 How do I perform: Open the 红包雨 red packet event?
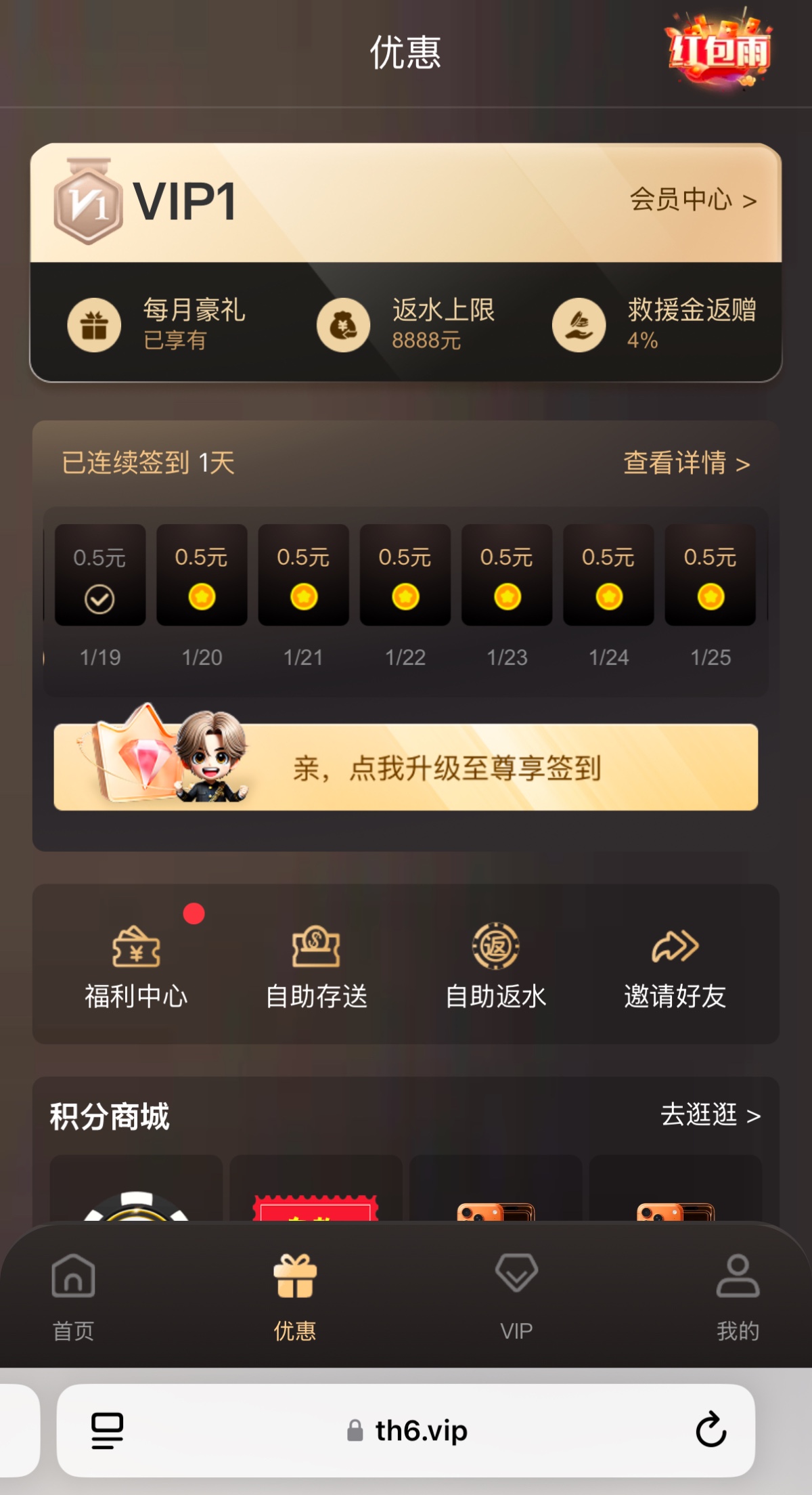click(719, 51)
